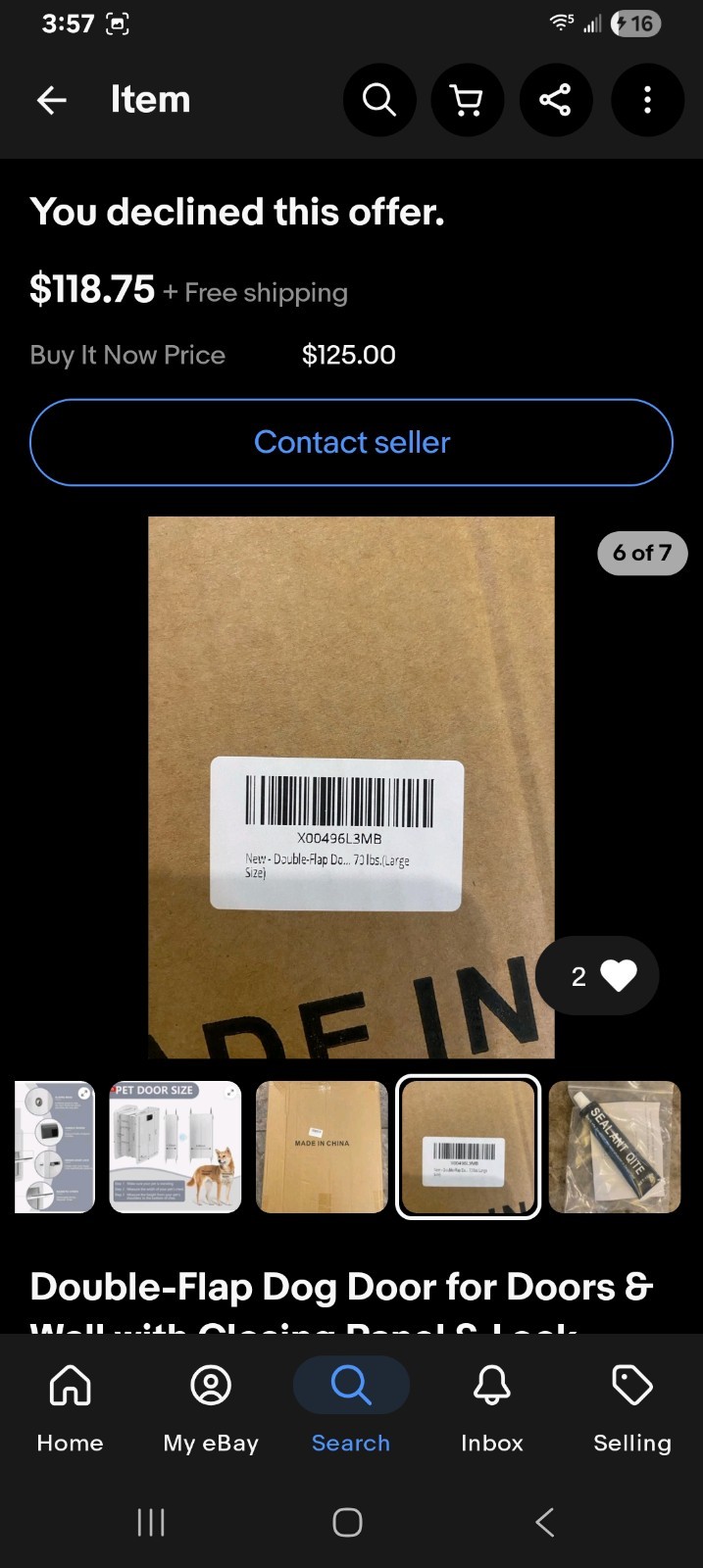Screen dimensions: 703x1568
Task: Tap the Contact seller button
Action: 351,442
